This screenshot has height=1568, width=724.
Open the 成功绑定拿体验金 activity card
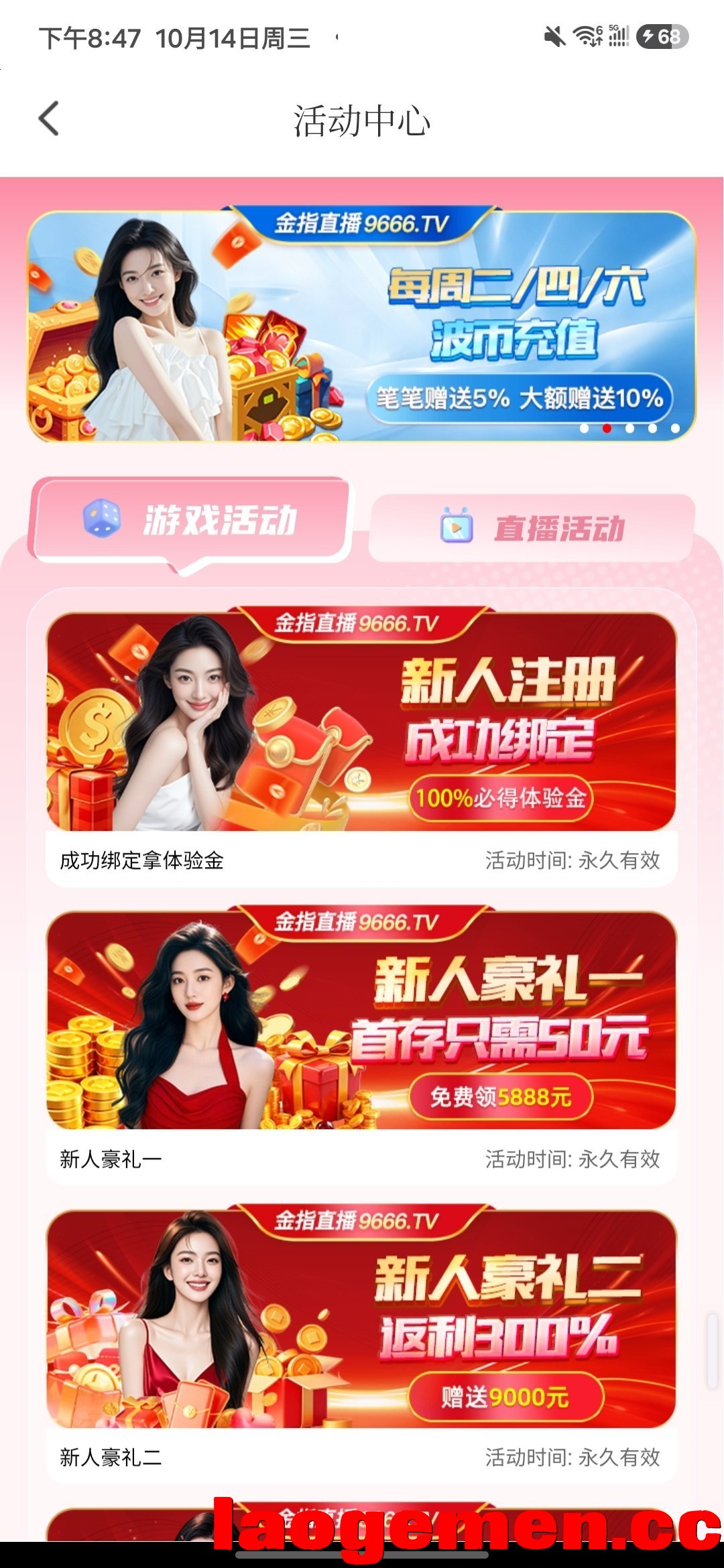[x=362, y=748]
